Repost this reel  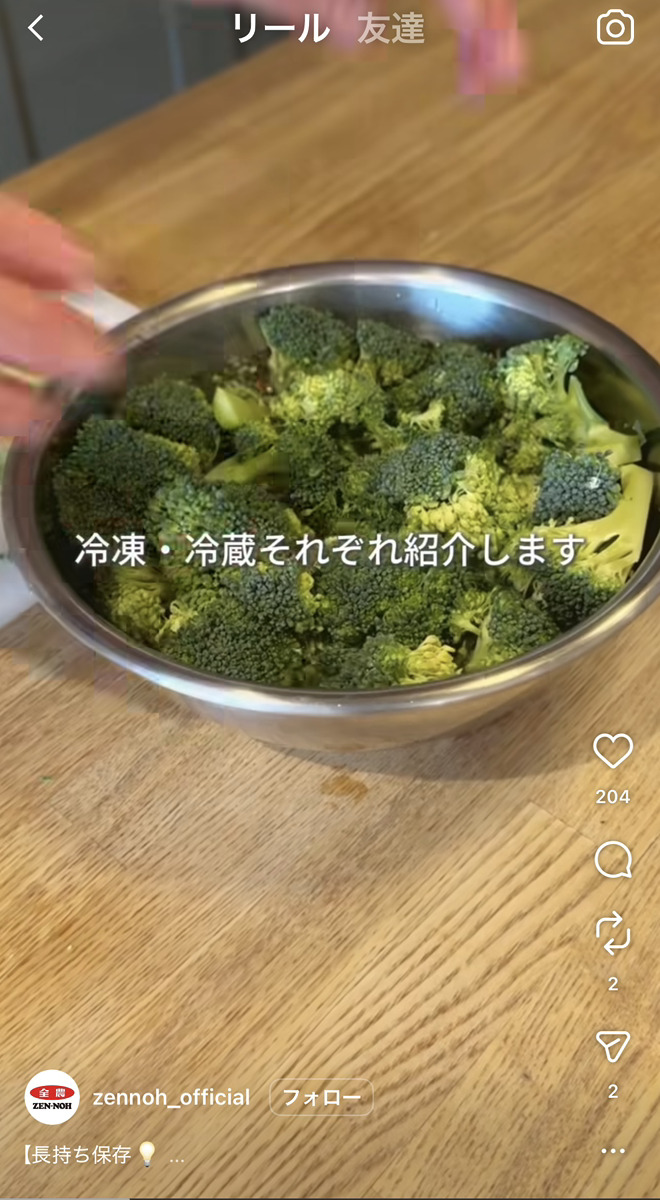(613, 933)
